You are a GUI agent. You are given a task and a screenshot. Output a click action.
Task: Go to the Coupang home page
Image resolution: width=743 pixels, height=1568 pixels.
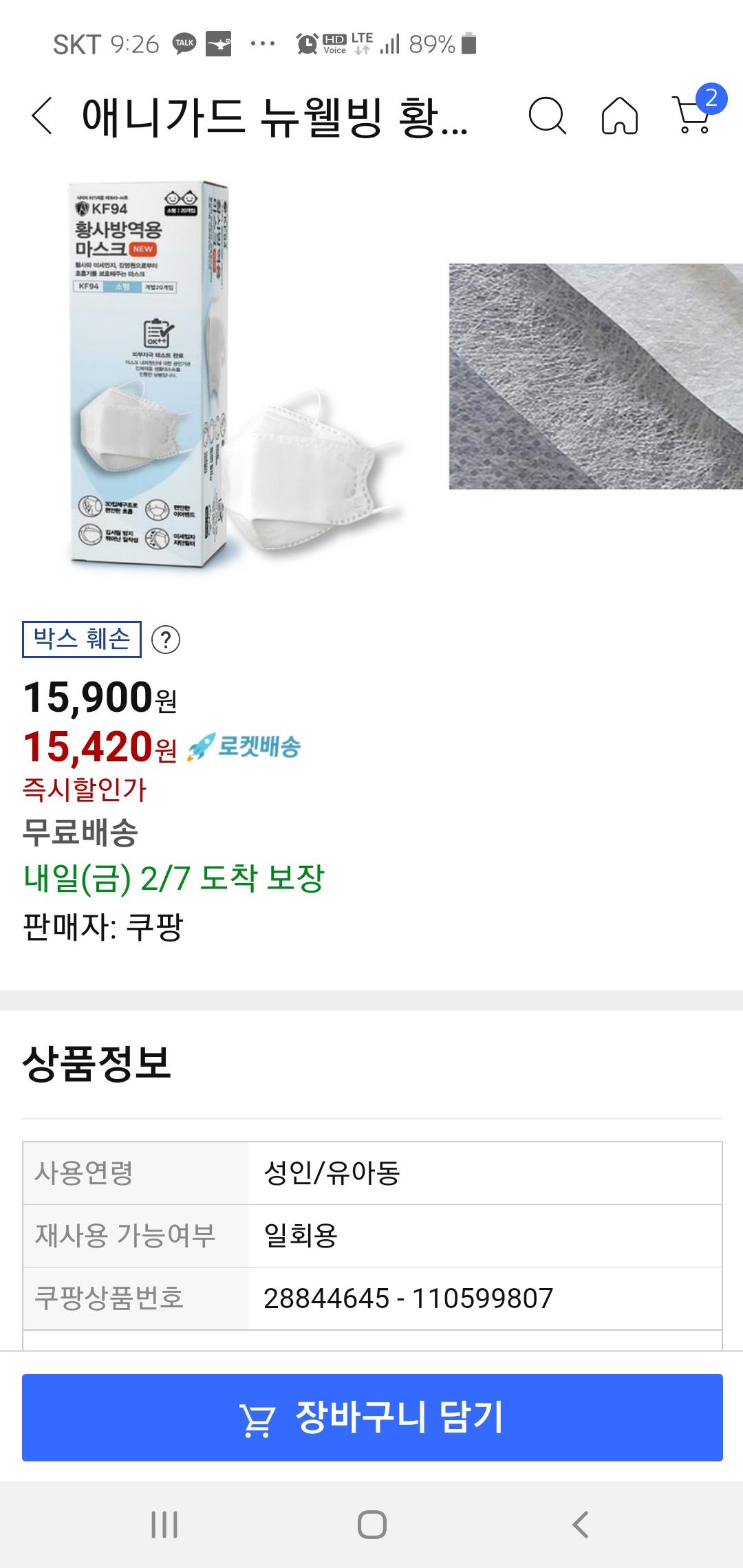click(619, 116)
